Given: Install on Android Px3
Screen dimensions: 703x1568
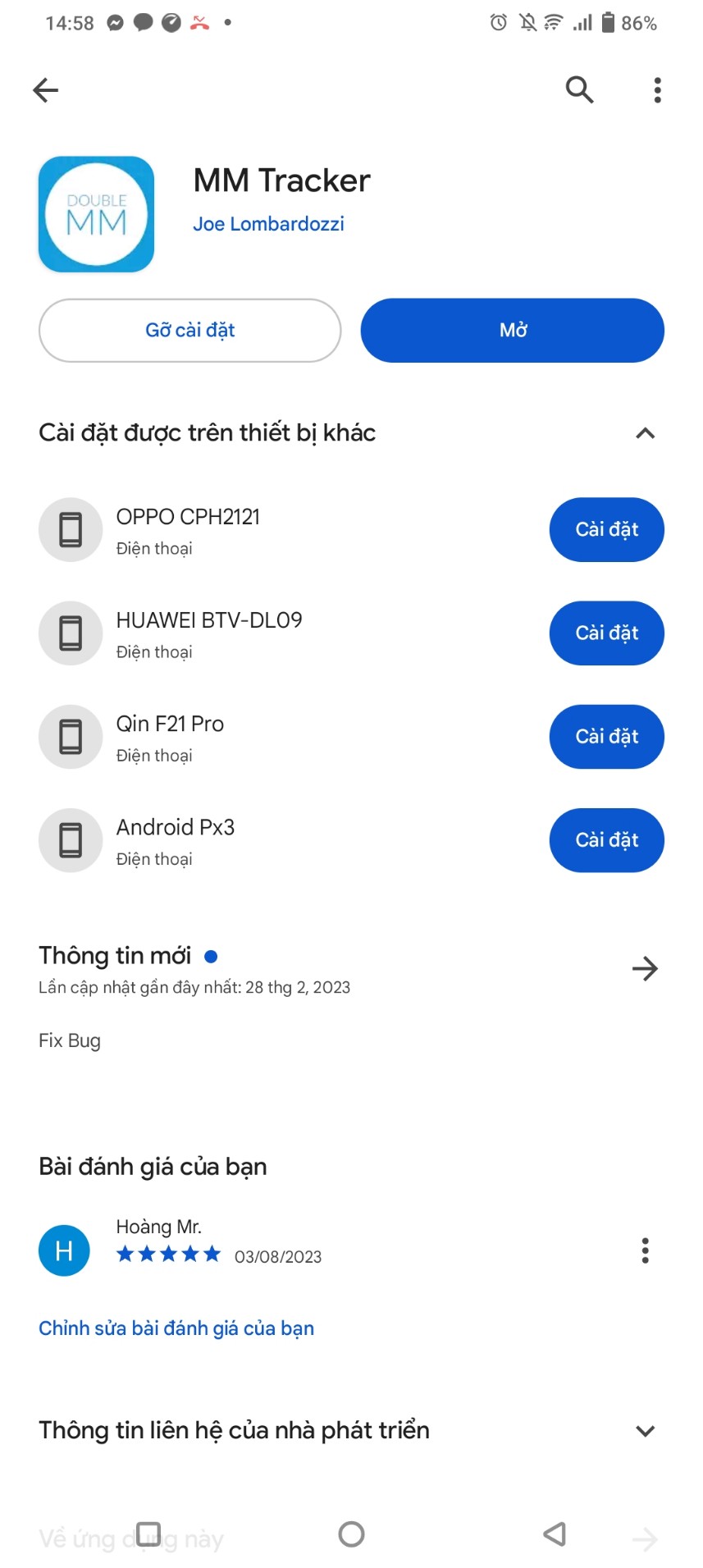Looking at the screenshot, I should tap(606, 839).
